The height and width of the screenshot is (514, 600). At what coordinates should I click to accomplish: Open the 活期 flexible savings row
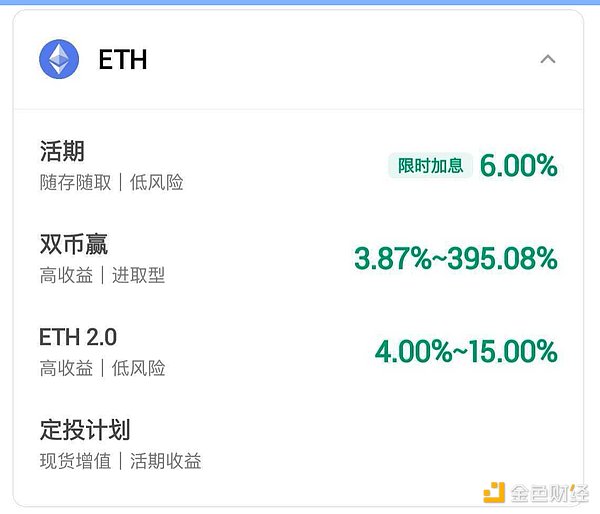298,166
